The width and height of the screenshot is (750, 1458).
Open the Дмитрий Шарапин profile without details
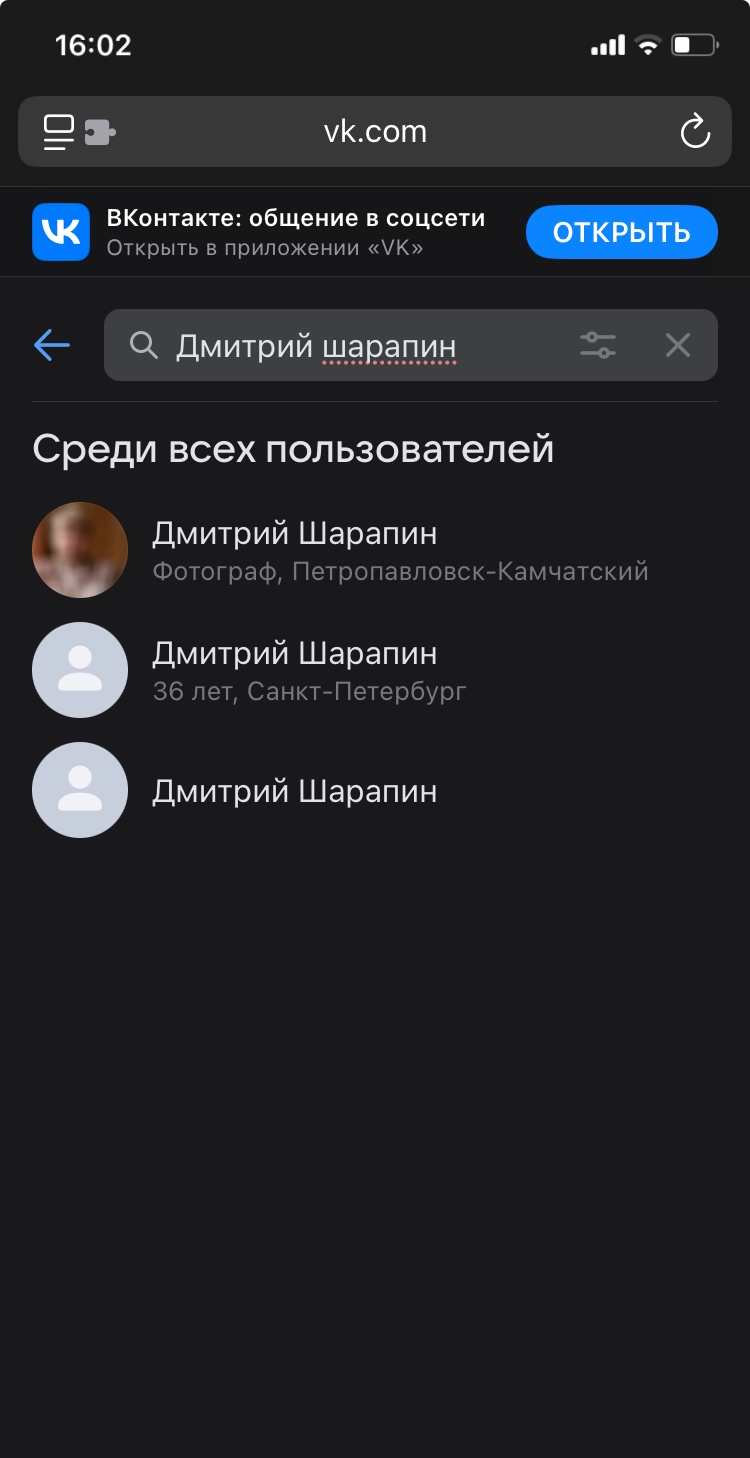[x=375, y=790]
